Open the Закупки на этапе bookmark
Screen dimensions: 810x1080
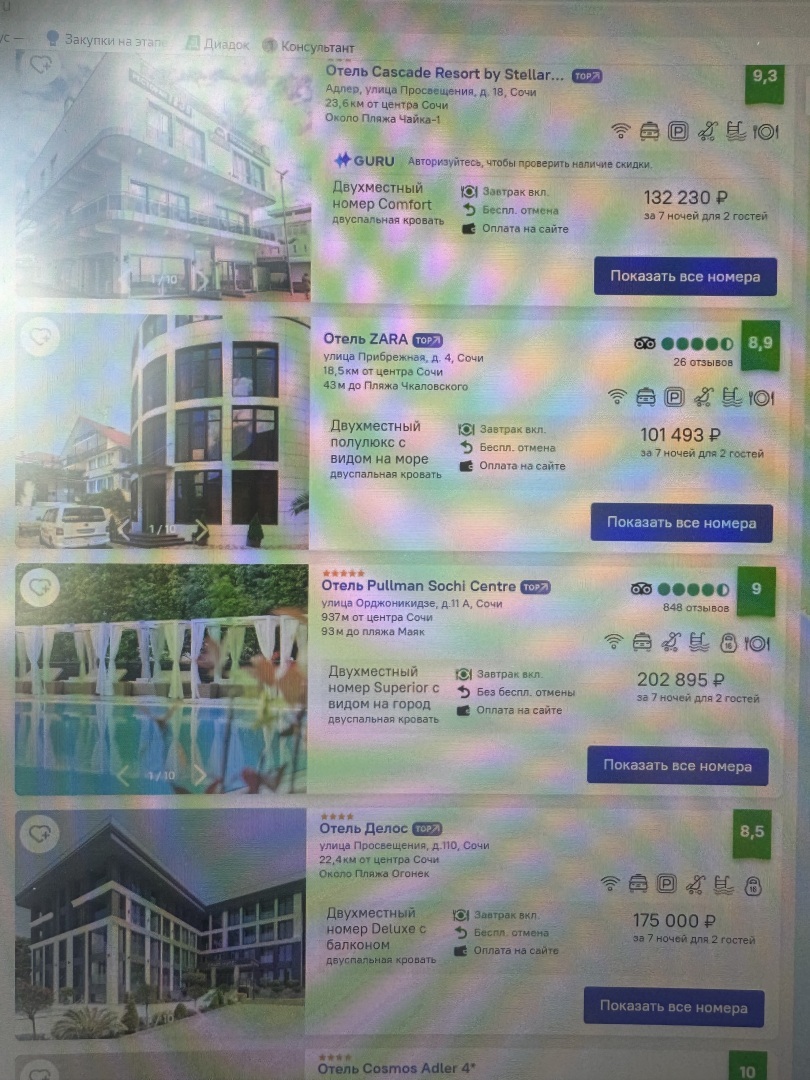pyautogui.click(x=115, y=40)
